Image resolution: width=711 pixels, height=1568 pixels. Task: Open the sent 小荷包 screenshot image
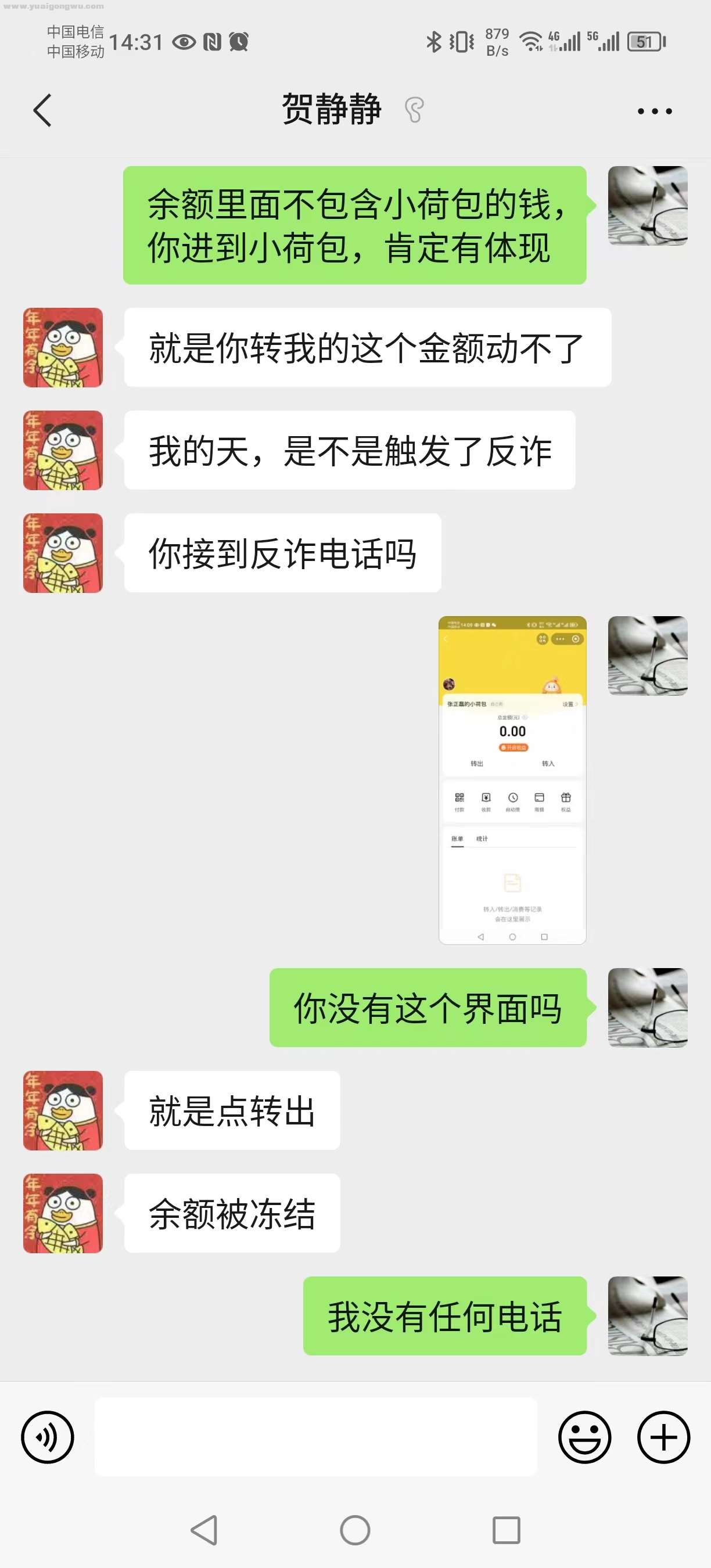(512, 780)
